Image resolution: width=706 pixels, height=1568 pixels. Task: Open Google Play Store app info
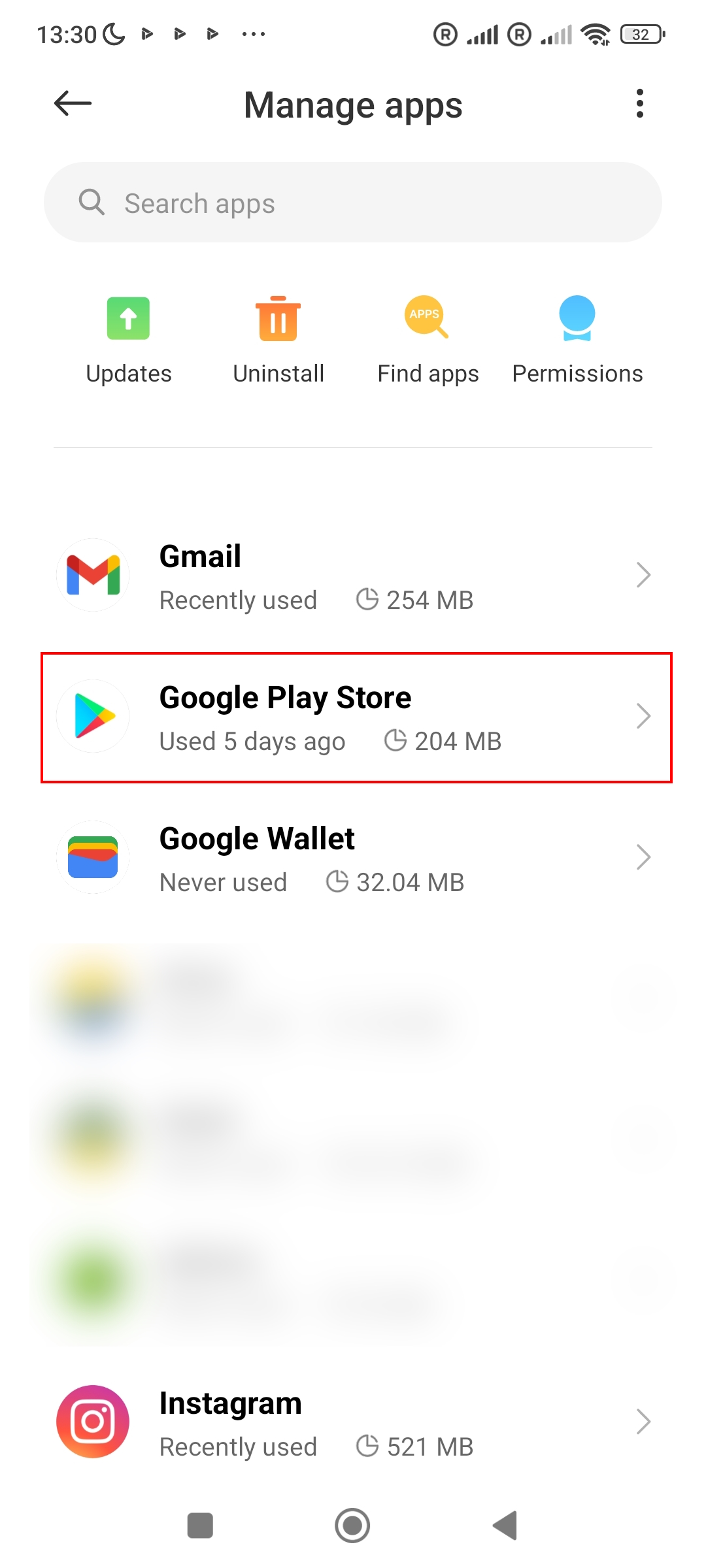(353, 717)
